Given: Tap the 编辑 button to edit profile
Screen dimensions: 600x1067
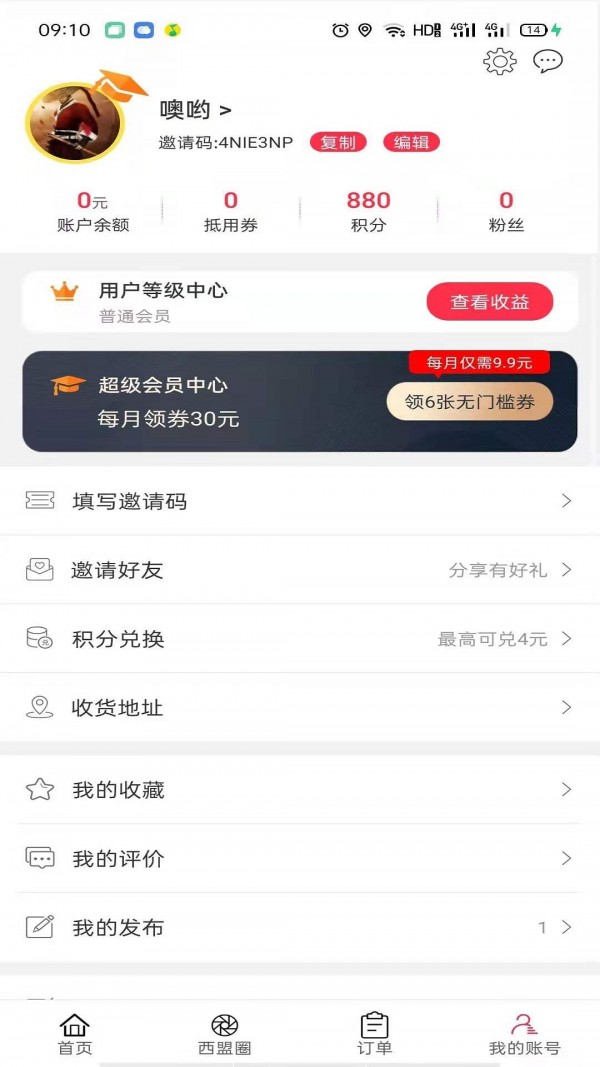Looking at the screenshot, I should tap(411, 142).
